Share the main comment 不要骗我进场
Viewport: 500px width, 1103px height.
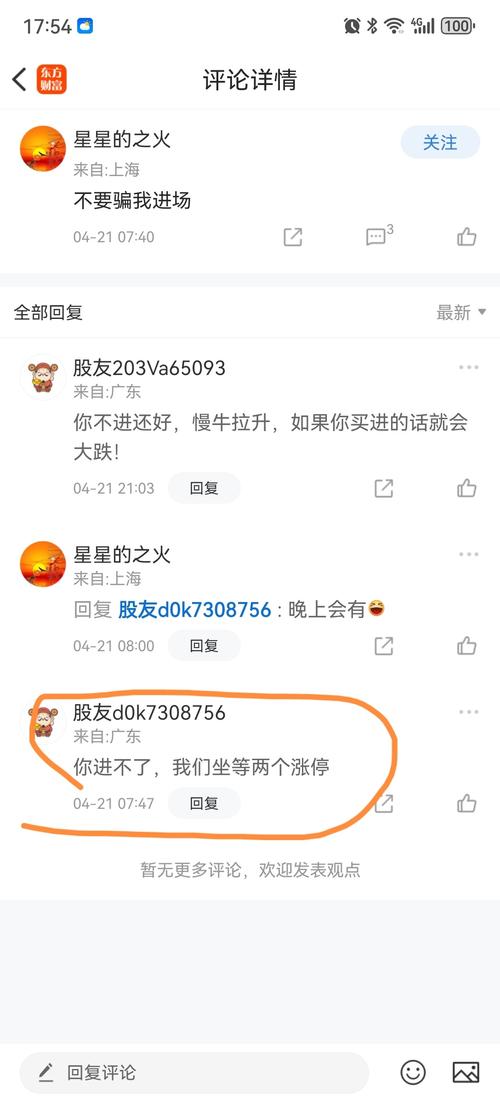point(293,237)
